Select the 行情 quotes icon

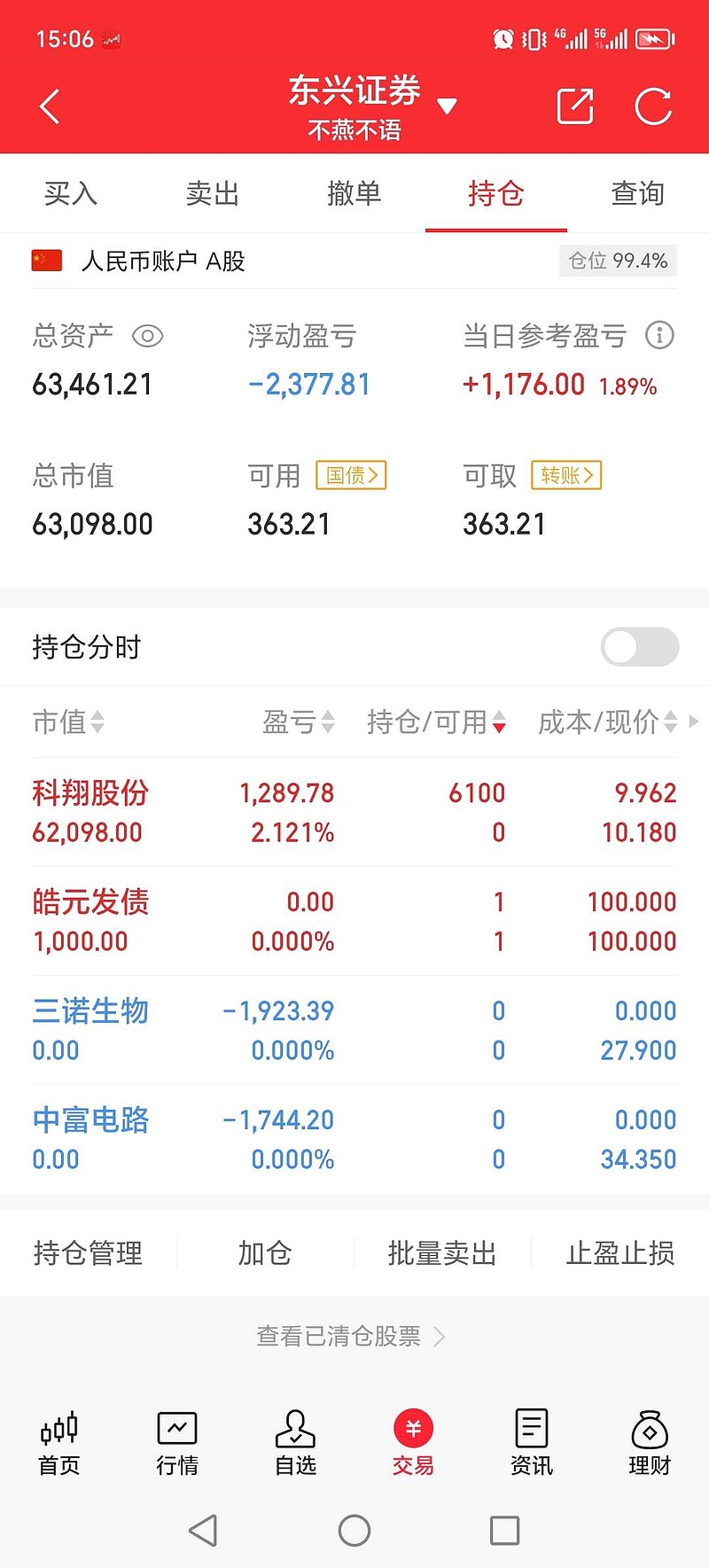pos(176,1443)
